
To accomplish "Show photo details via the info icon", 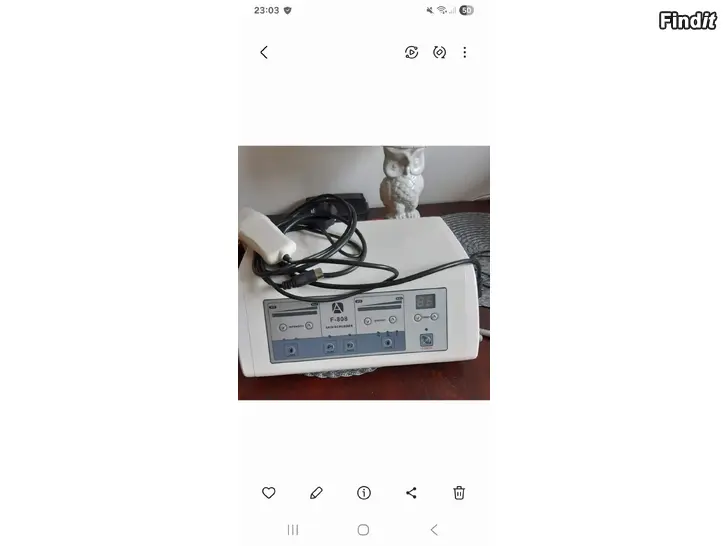I will click(x=364, y=493).
